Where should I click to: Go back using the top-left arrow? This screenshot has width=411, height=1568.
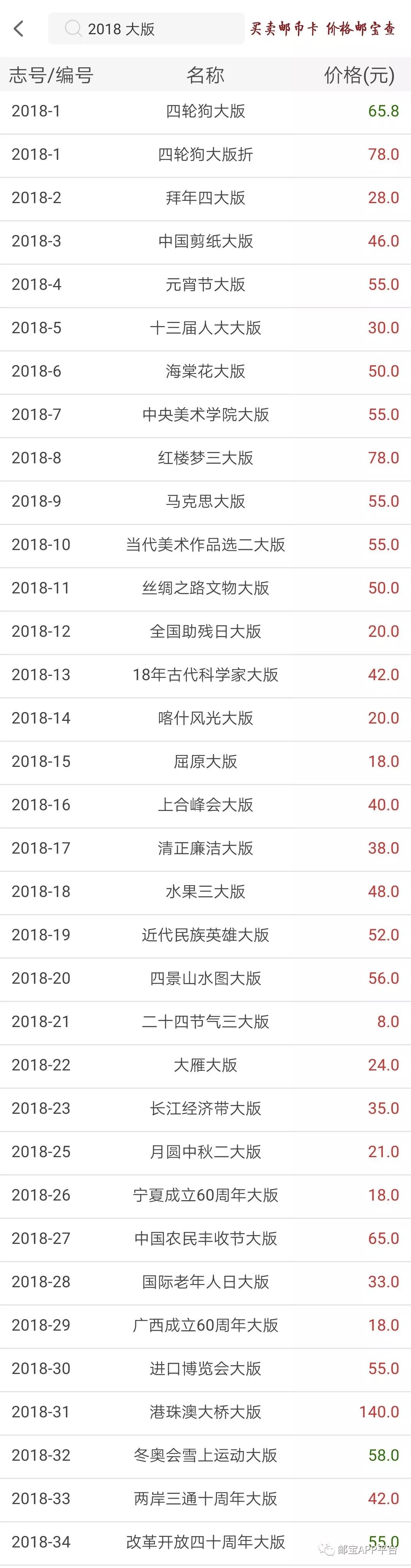pyautogui.click(x=19, y=29)
